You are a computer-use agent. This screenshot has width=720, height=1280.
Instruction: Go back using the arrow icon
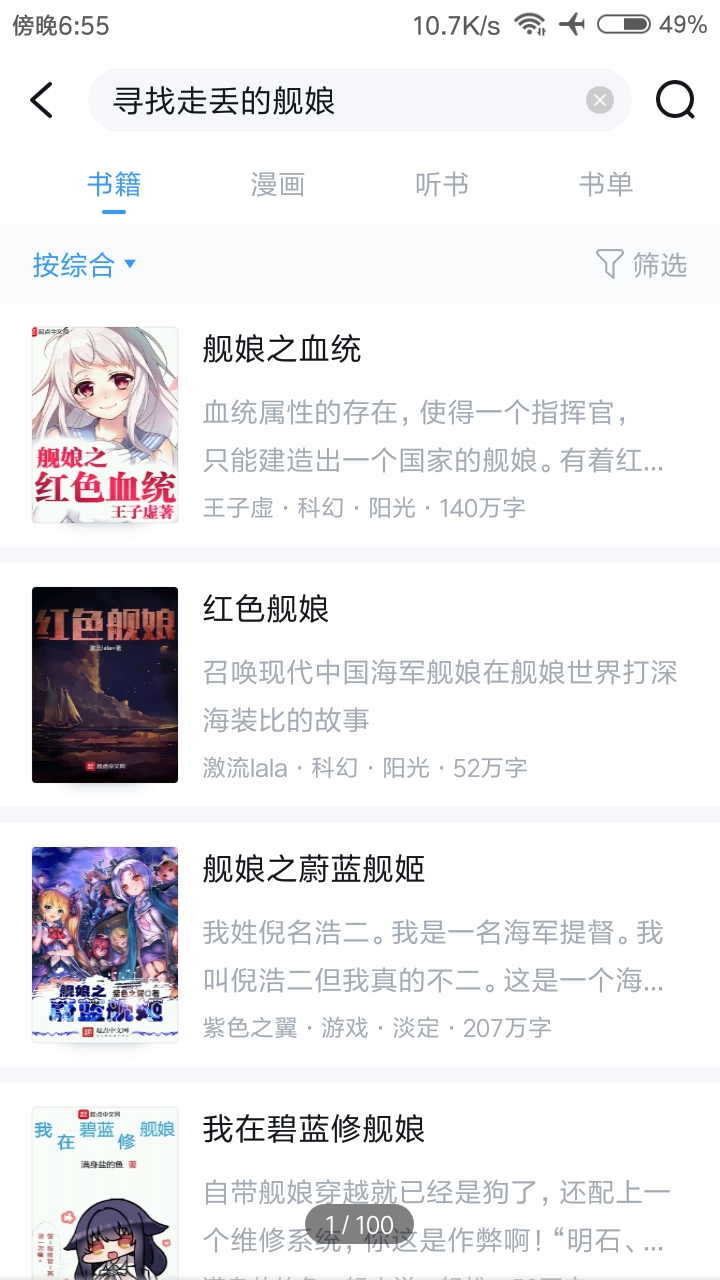(x=41, y=100)
